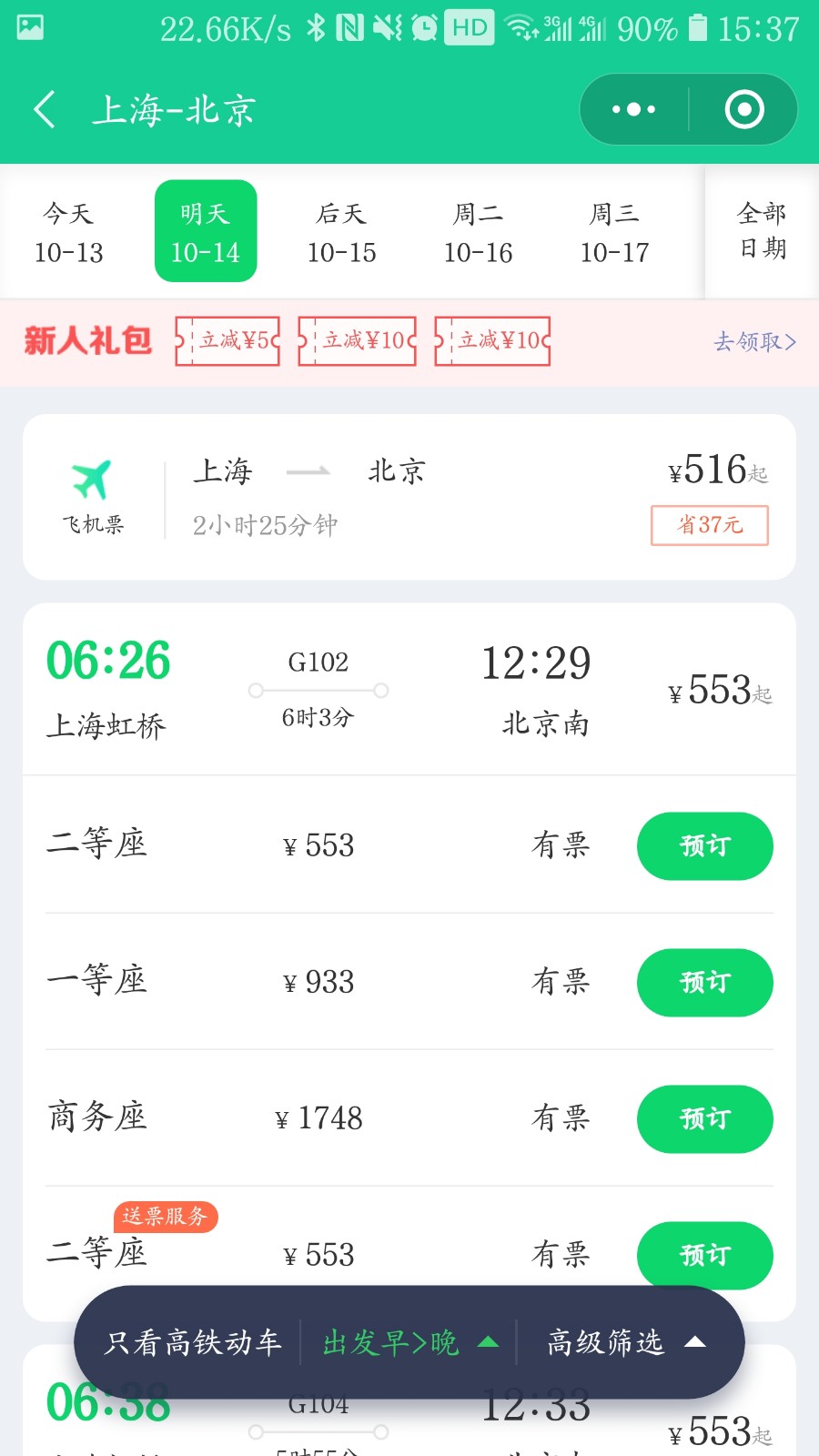This screenshot has width=819, height=1456.
Task: Open 全部日期 calendar
Action: tap(762, 231)
